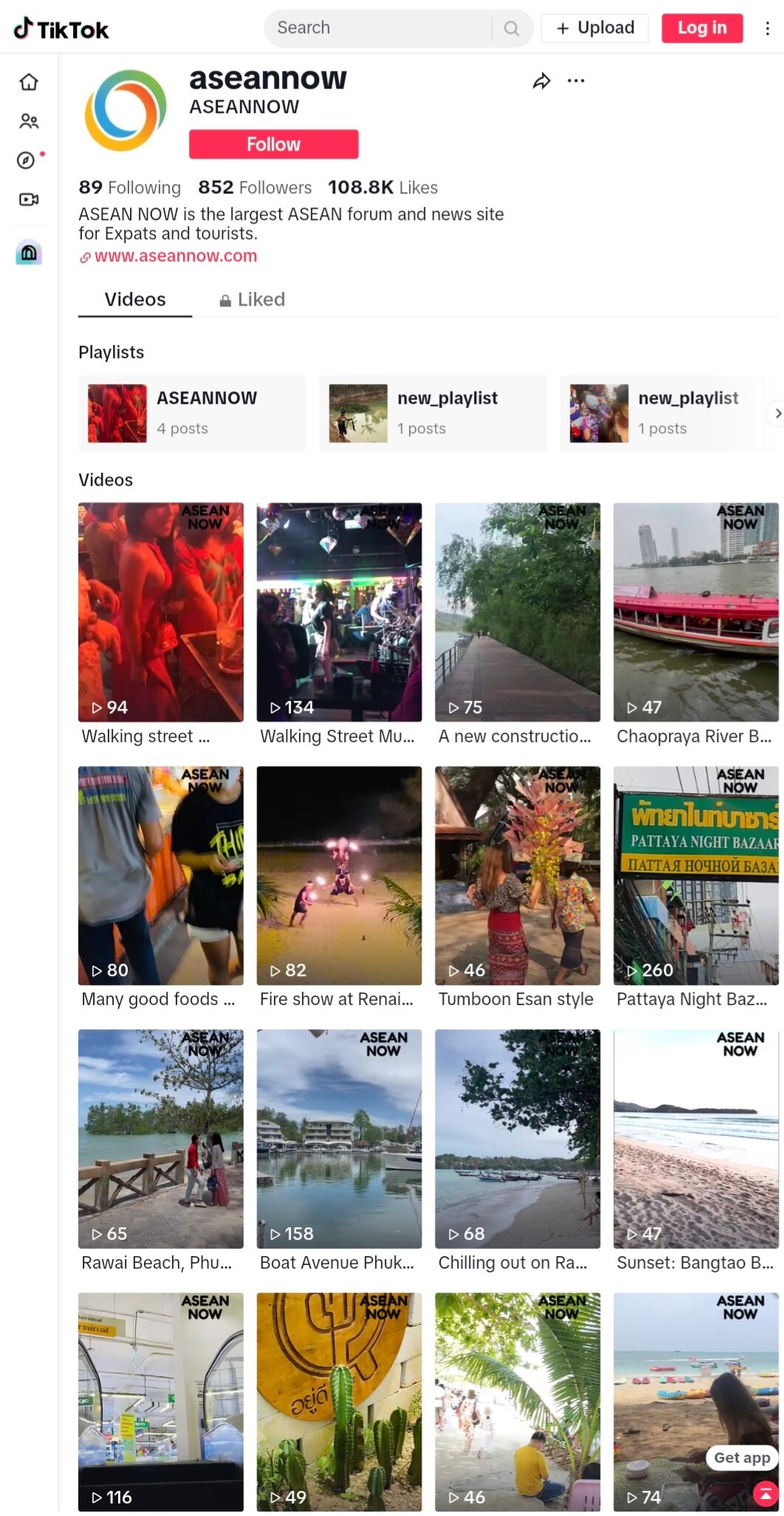Image resolution: width=784 pixels, height=1516 pixels.
Task: Open the Upload button
Action: (x=594, y=28)
